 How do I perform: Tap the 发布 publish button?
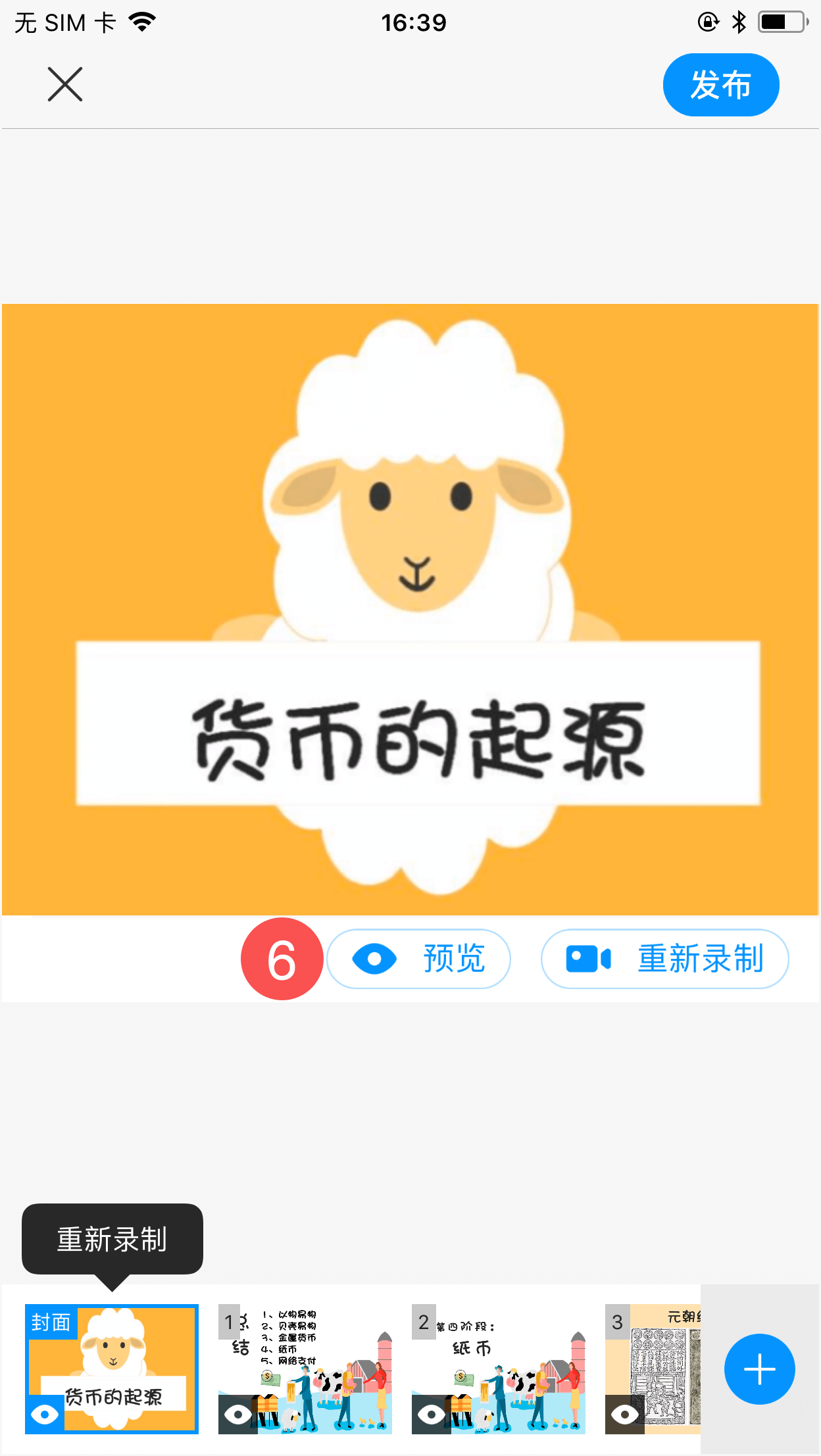tap(720, 85)
